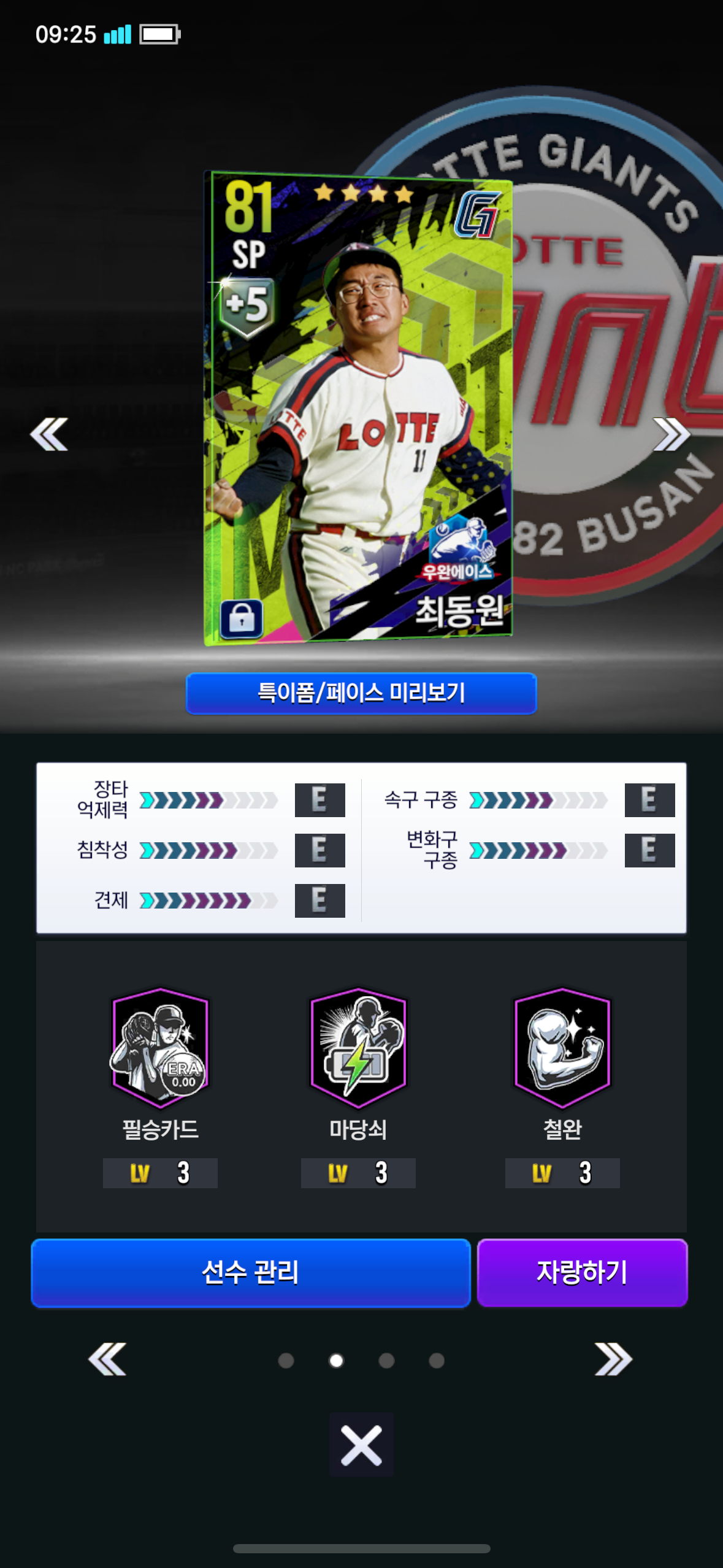Open the 마당쇠 skill icon
This screenshot has height=1568, width=723.
point(358,1048)
